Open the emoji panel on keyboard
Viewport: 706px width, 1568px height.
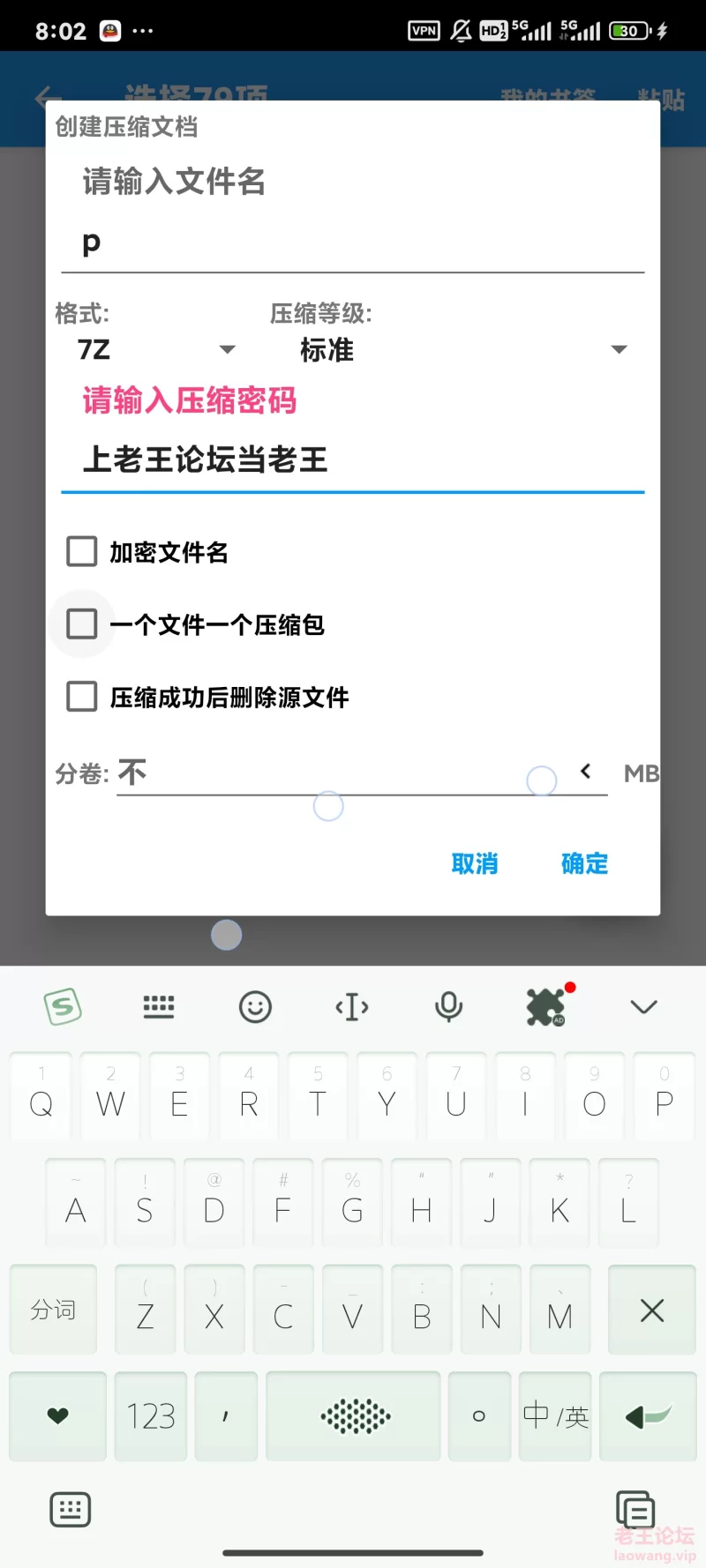(255, 1006)
